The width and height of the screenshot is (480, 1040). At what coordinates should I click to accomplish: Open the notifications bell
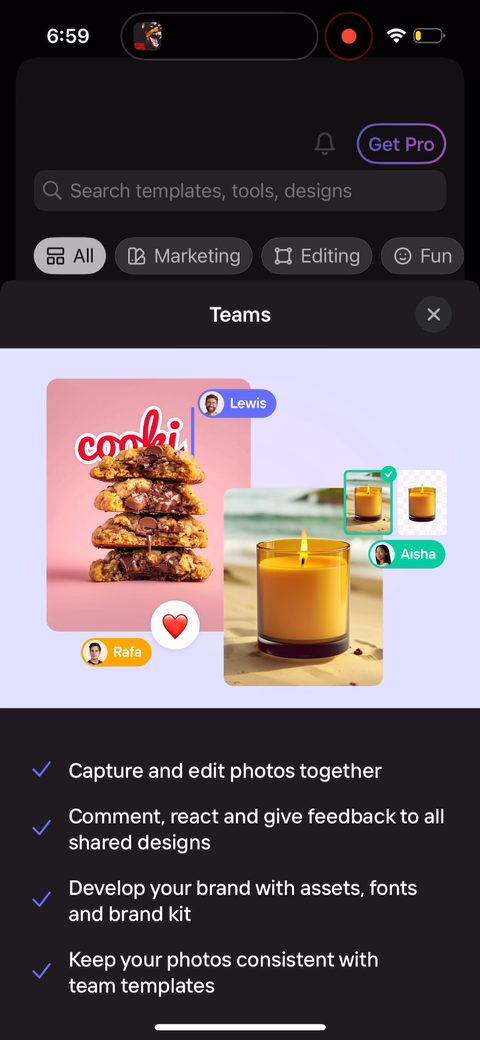[324, 143]
